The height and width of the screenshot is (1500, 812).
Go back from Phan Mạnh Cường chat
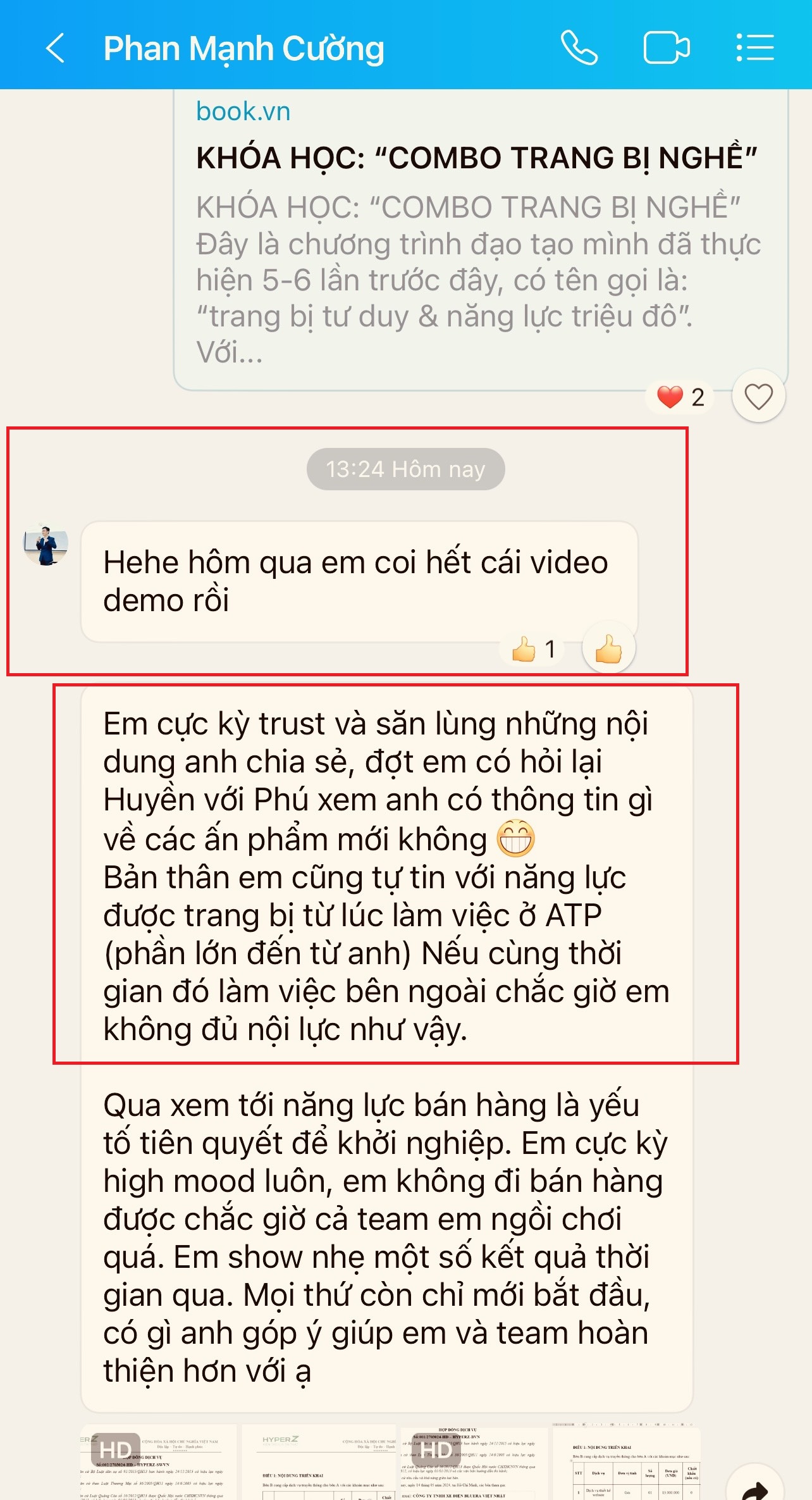pyautogui.click(x=56, y=48)
